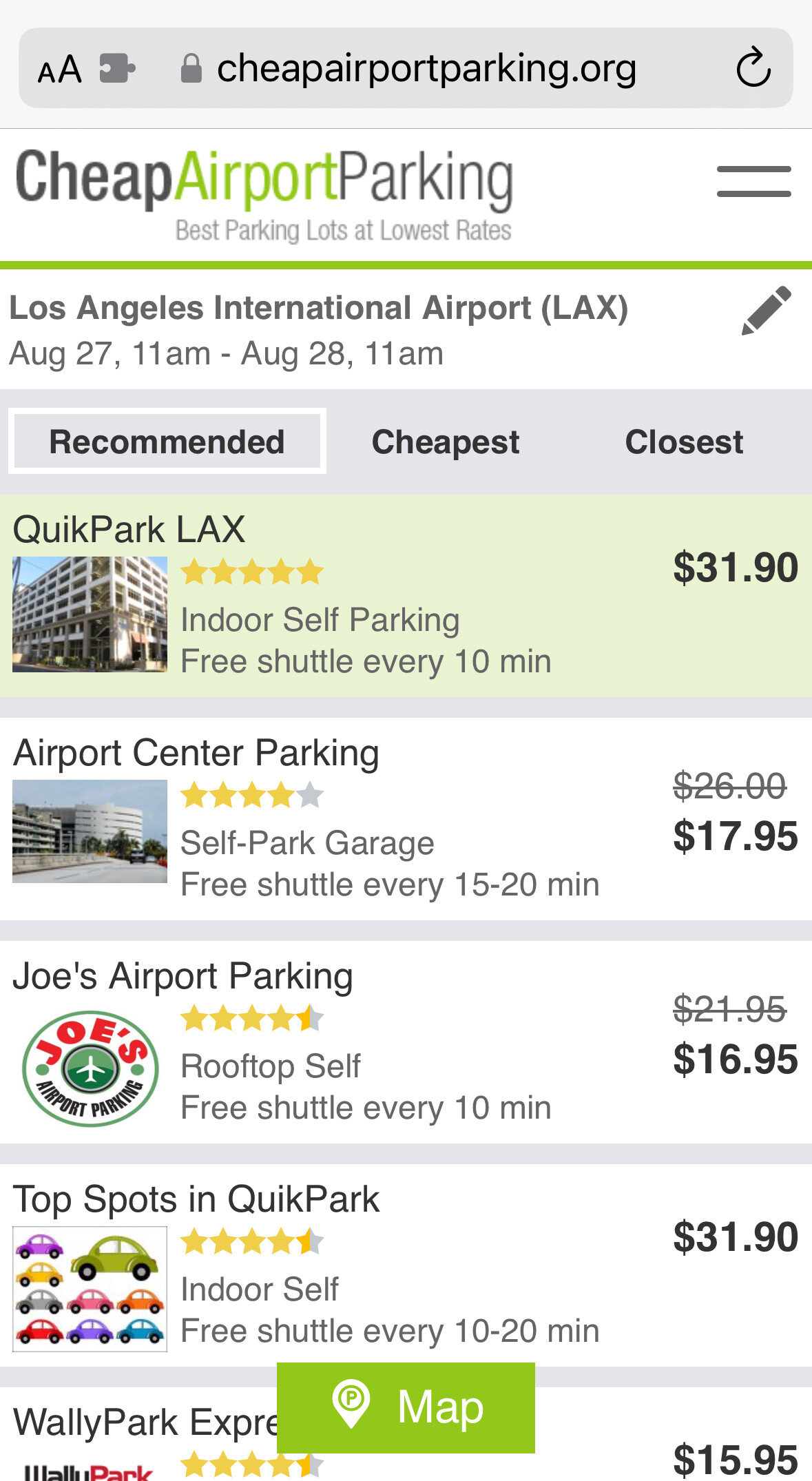Reload the page in the browser

click(x=753, y=68)
